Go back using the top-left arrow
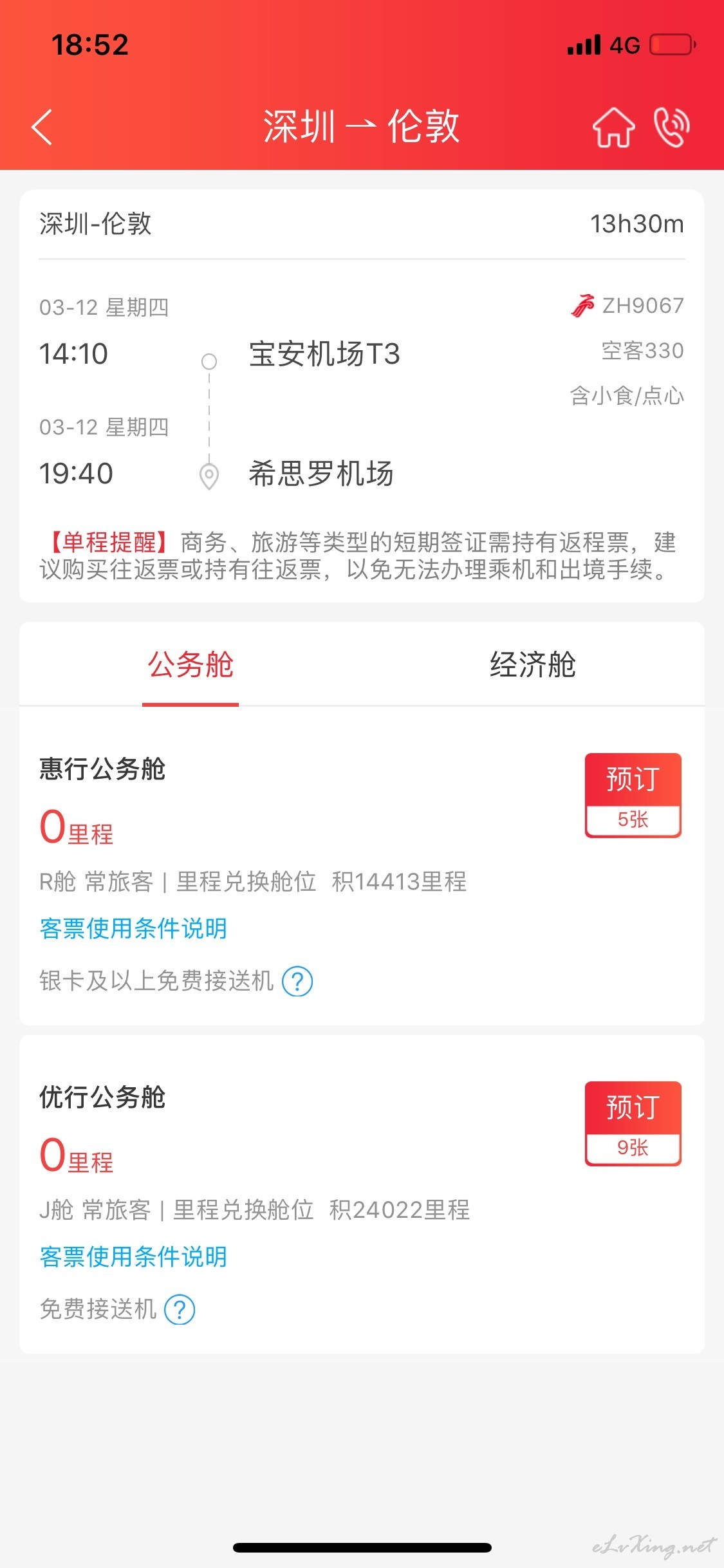 click(x=42, y=127)
